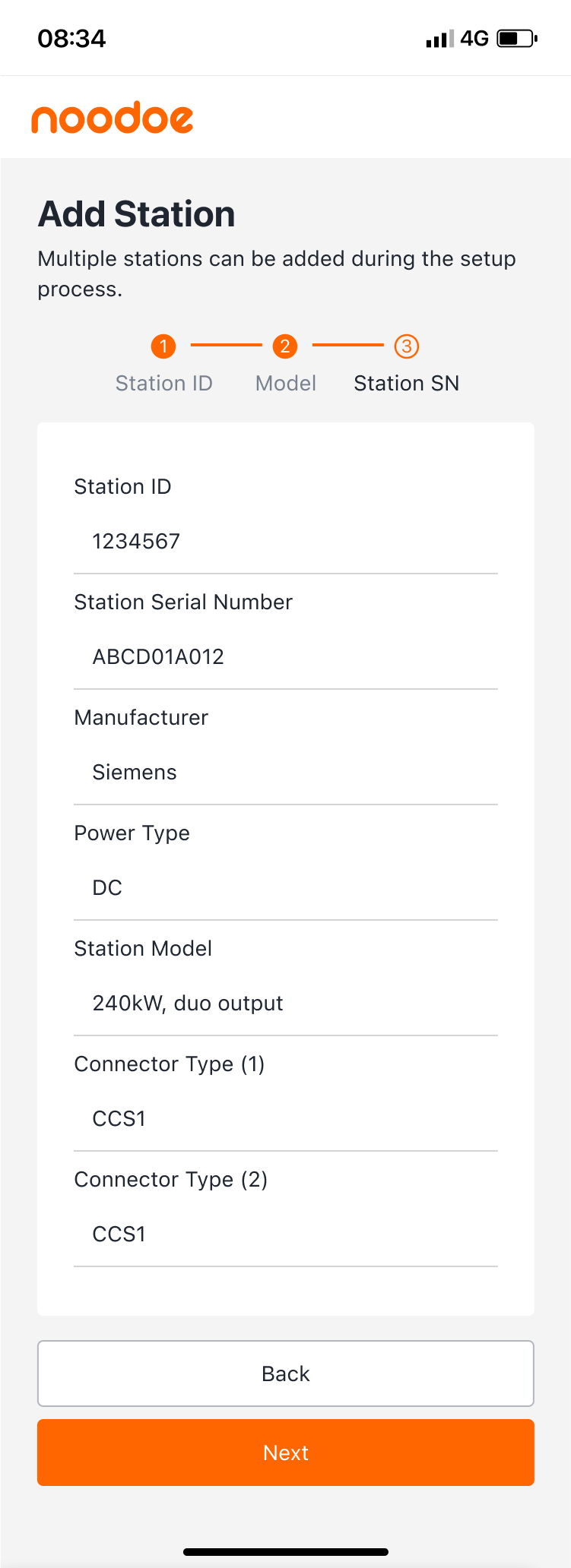Select the Power Type DC field

[285, 887]
